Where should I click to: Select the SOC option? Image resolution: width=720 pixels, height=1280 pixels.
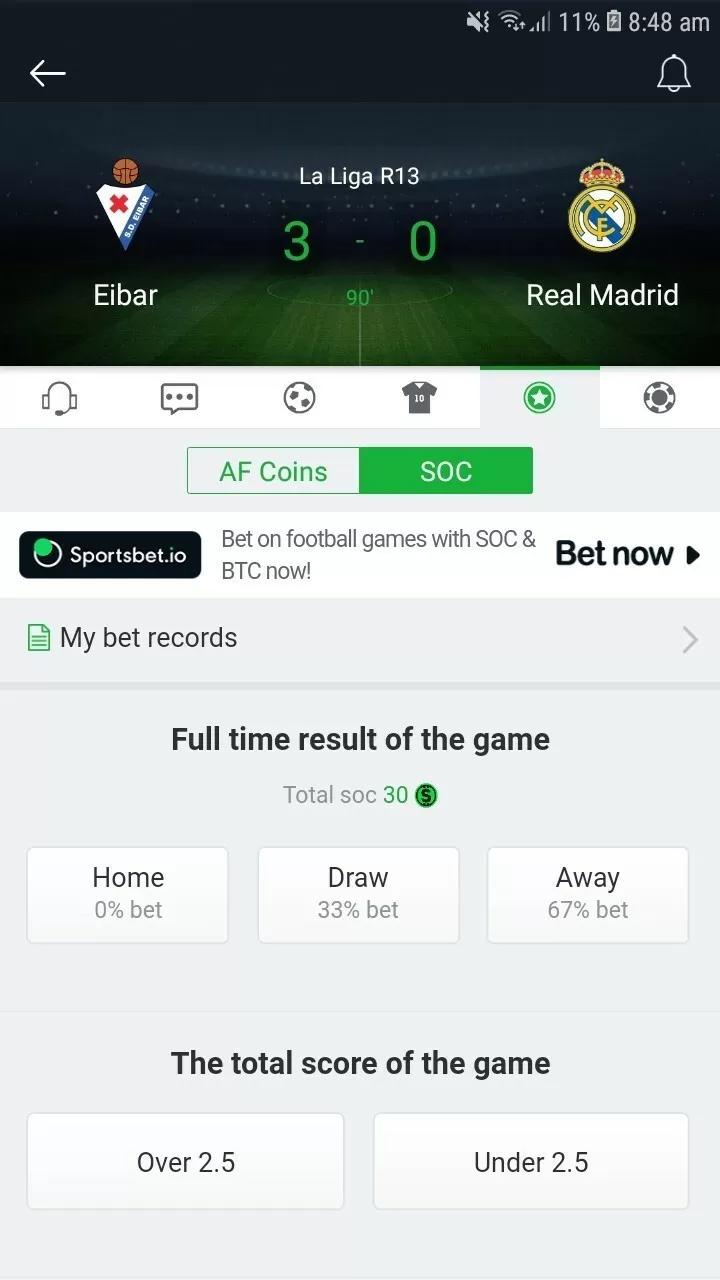[446, 471]
